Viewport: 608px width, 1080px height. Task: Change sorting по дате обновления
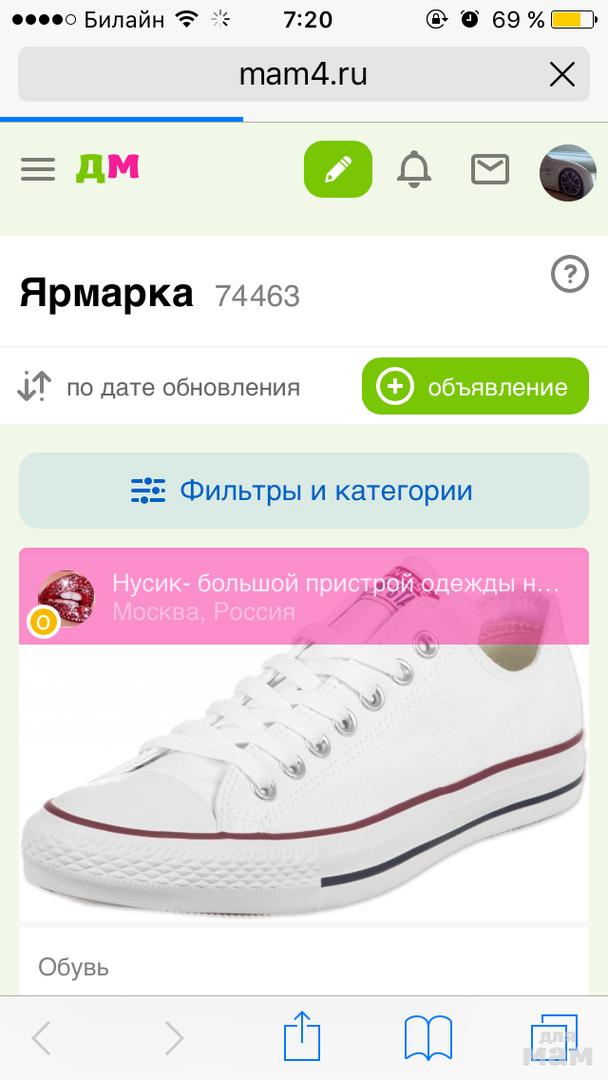[160, 387]
